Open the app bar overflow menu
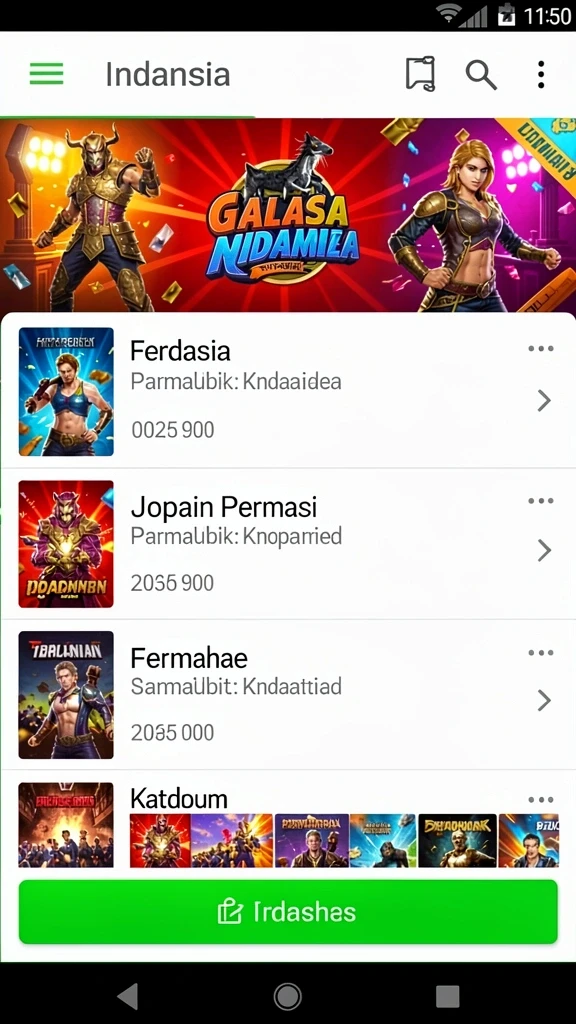The height and width of the screenshot is (1024, 576). click(541, 74)
